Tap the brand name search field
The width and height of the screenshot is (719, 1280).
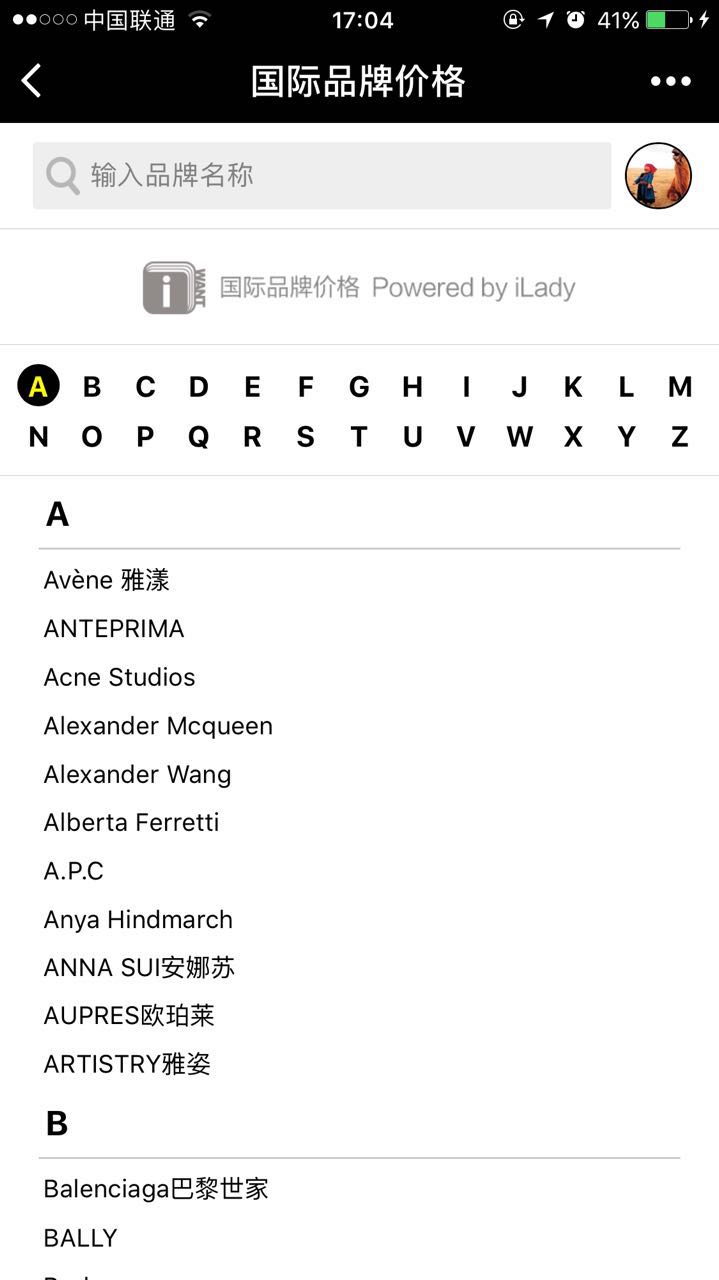click(322, 176)
